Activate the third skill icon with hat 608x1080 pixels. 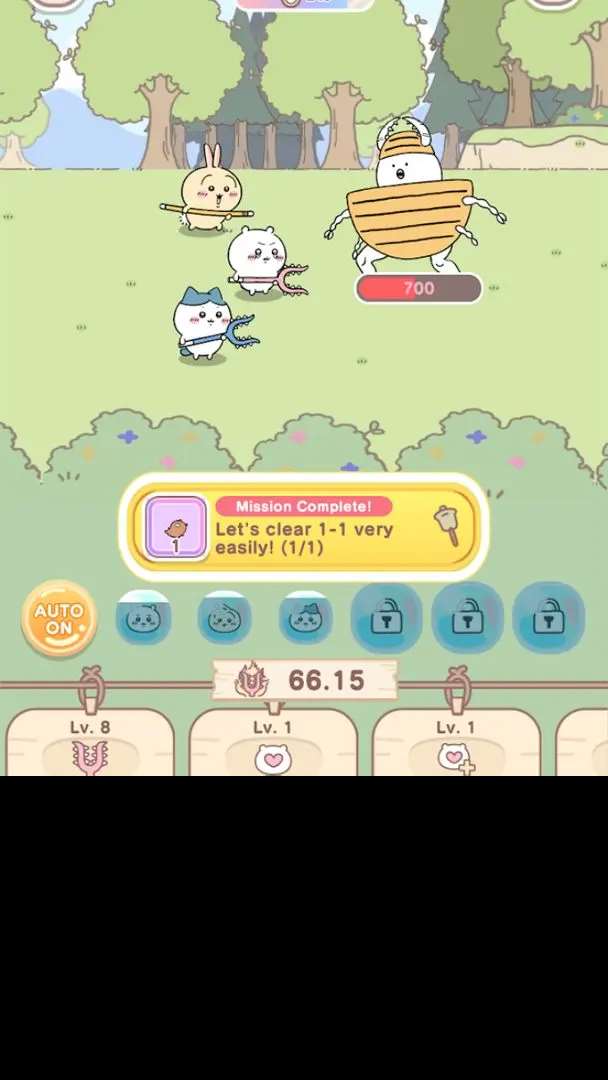[306, 619]
